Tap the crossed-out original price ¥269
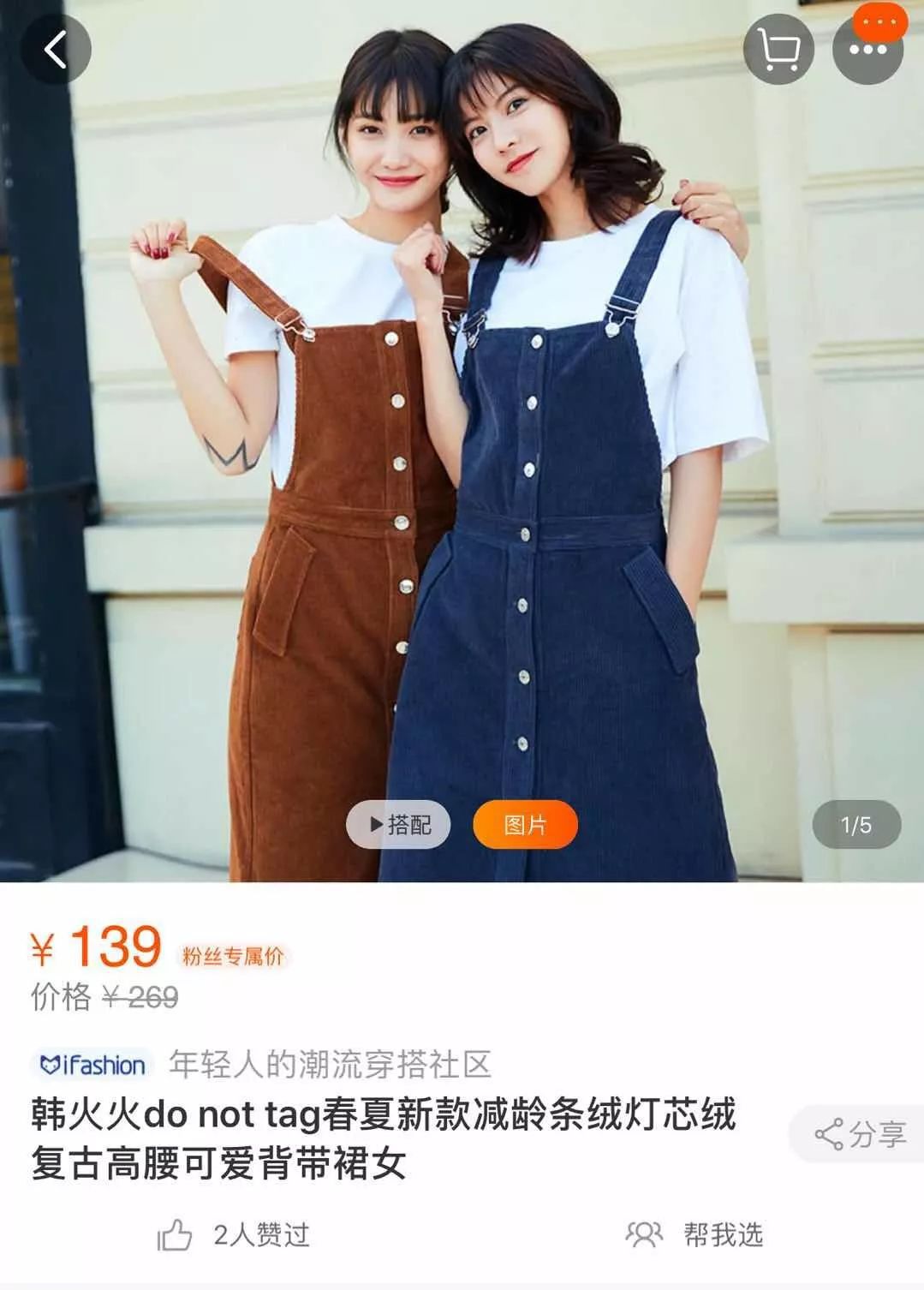This screenshot has height=1290, width=924. (140, 996)
